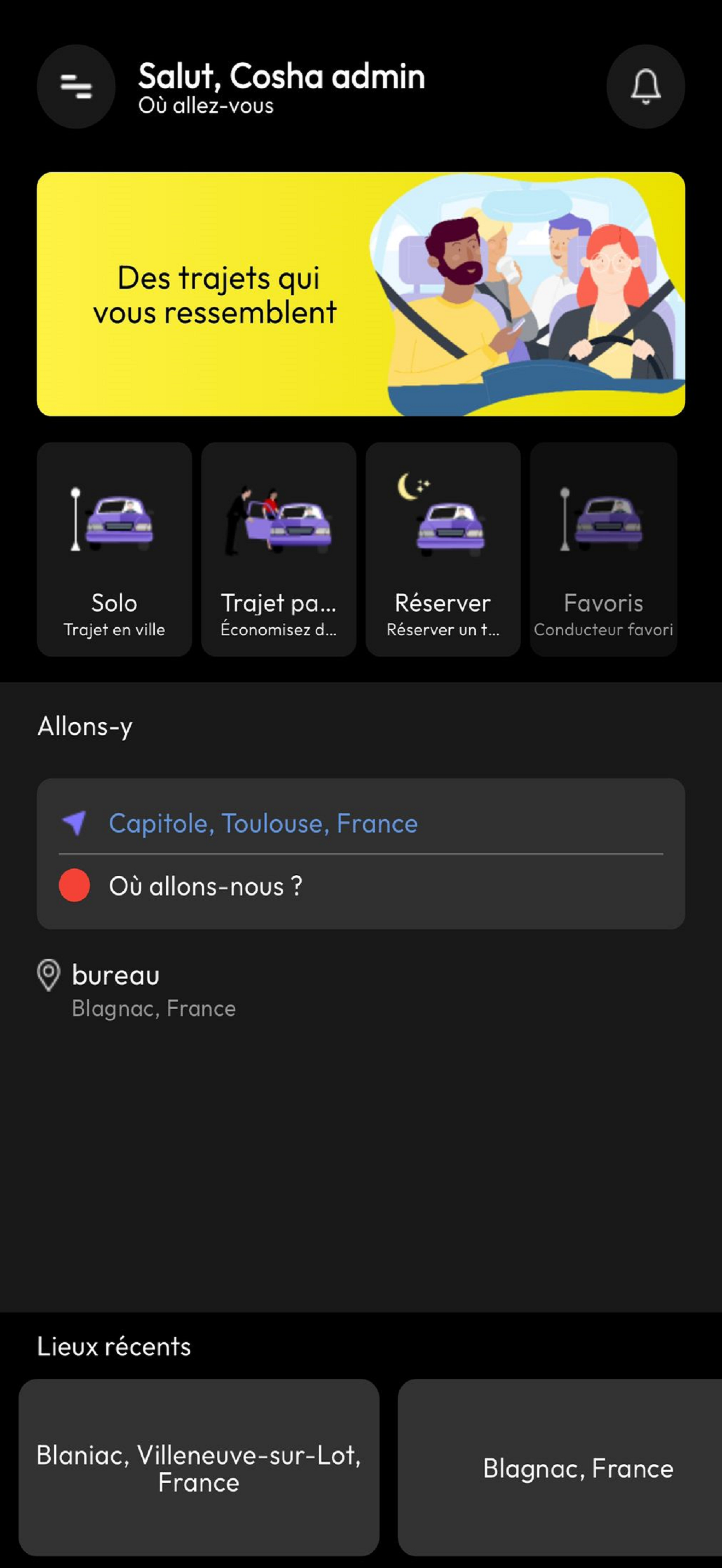The image size is (722, 1568).
Task: Tap the greeting 'Salut, Cosha admin'
Action: 281,77
